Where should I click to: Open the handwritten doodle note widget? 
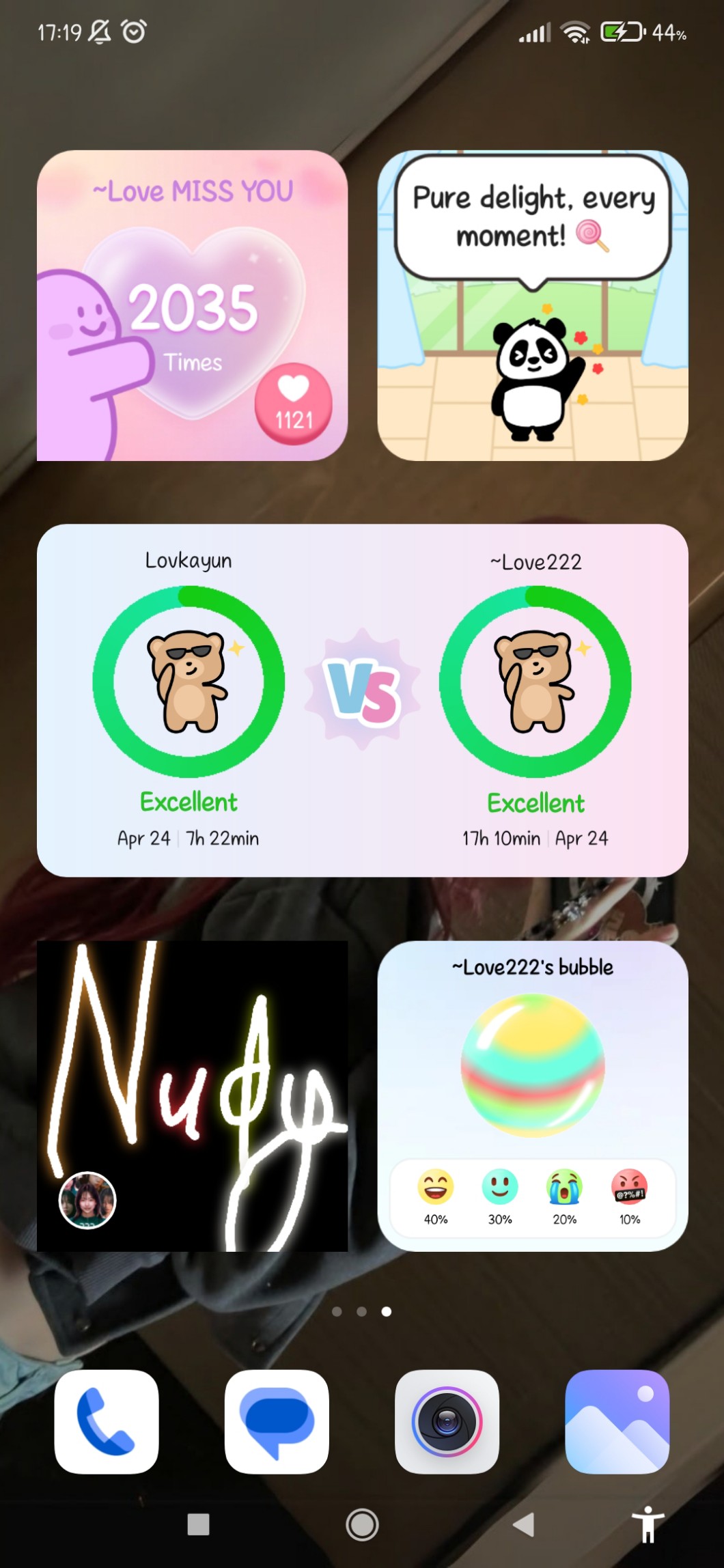click(x=192, y=1095)
